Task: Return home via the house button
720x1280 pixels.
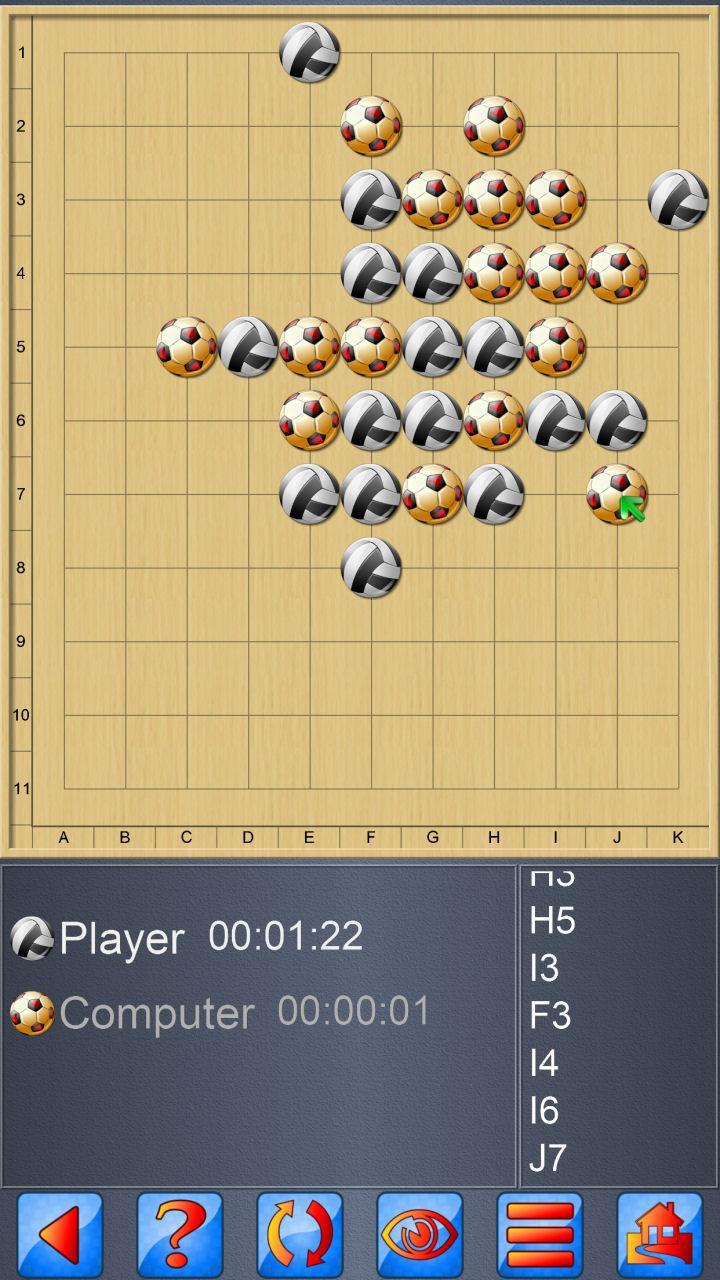Action: pos(660,1235)
